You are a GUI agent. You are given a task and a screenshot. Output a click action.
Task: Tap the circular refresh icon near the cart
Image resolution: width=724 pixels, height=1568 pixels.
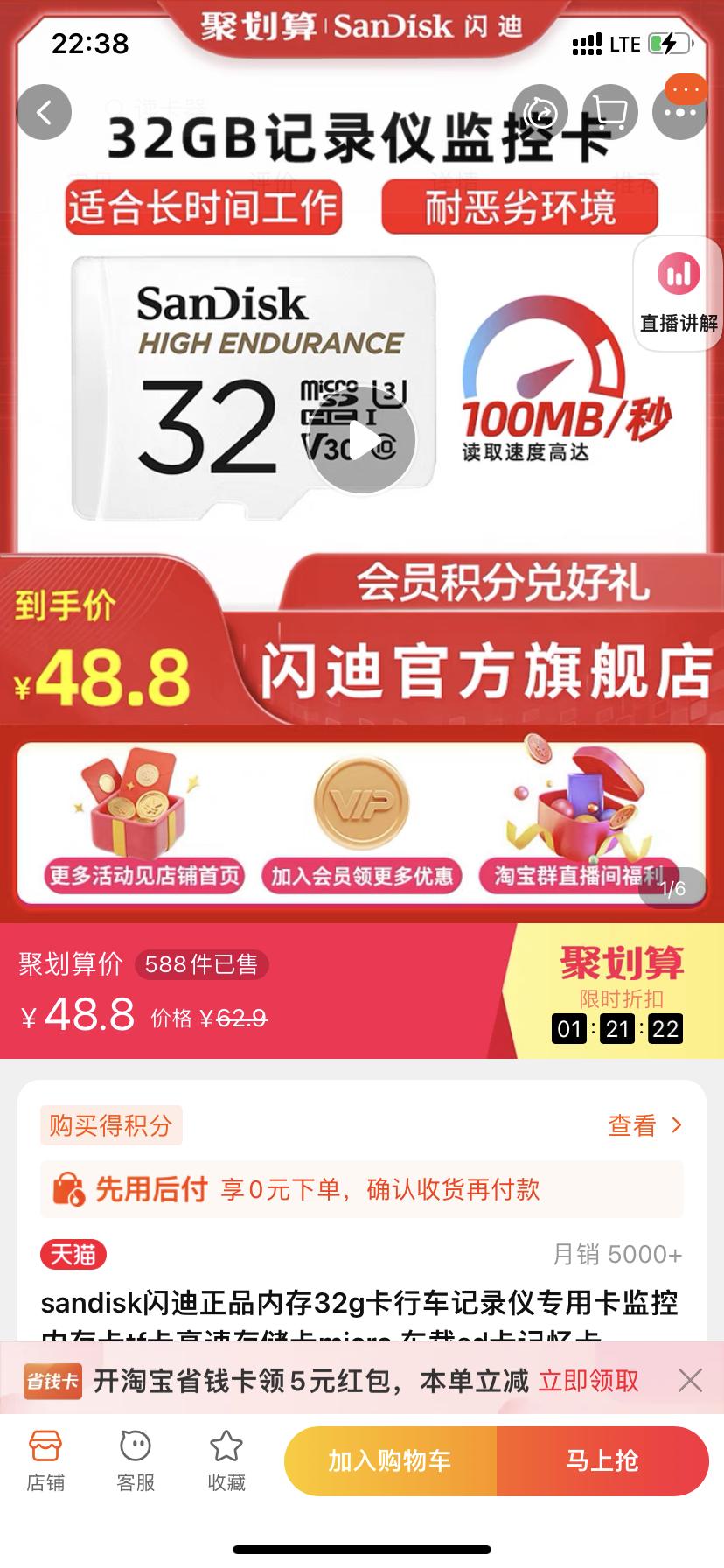point(540,112)
